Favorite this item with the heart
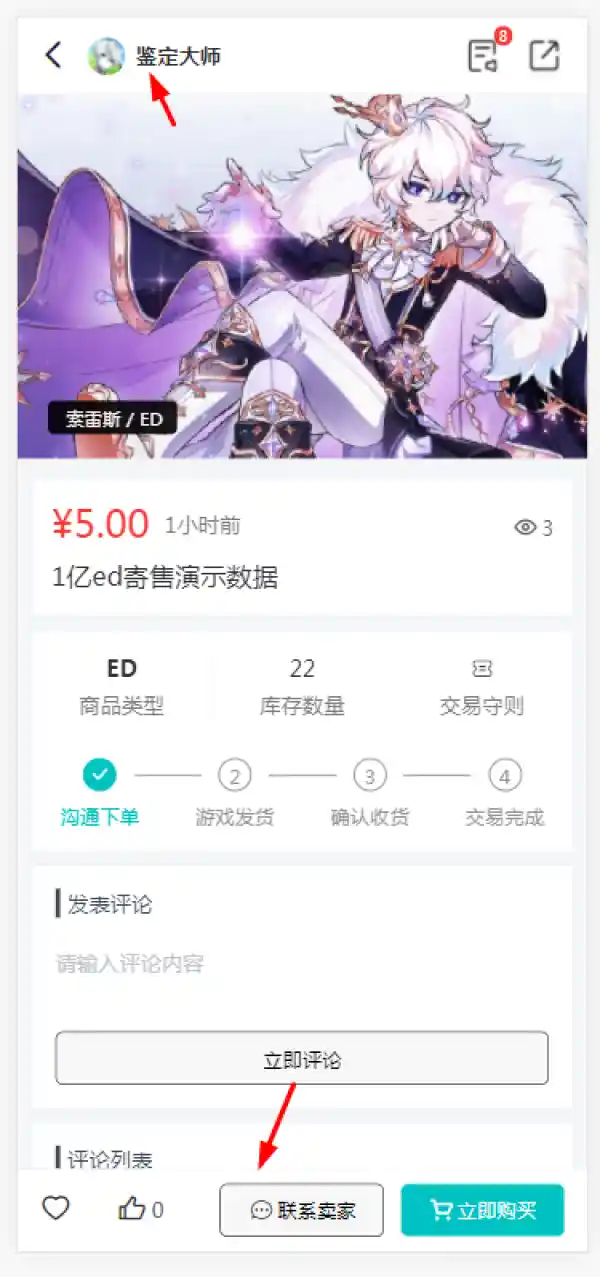The image size is (600, 1277). [x=56, y=1209]
